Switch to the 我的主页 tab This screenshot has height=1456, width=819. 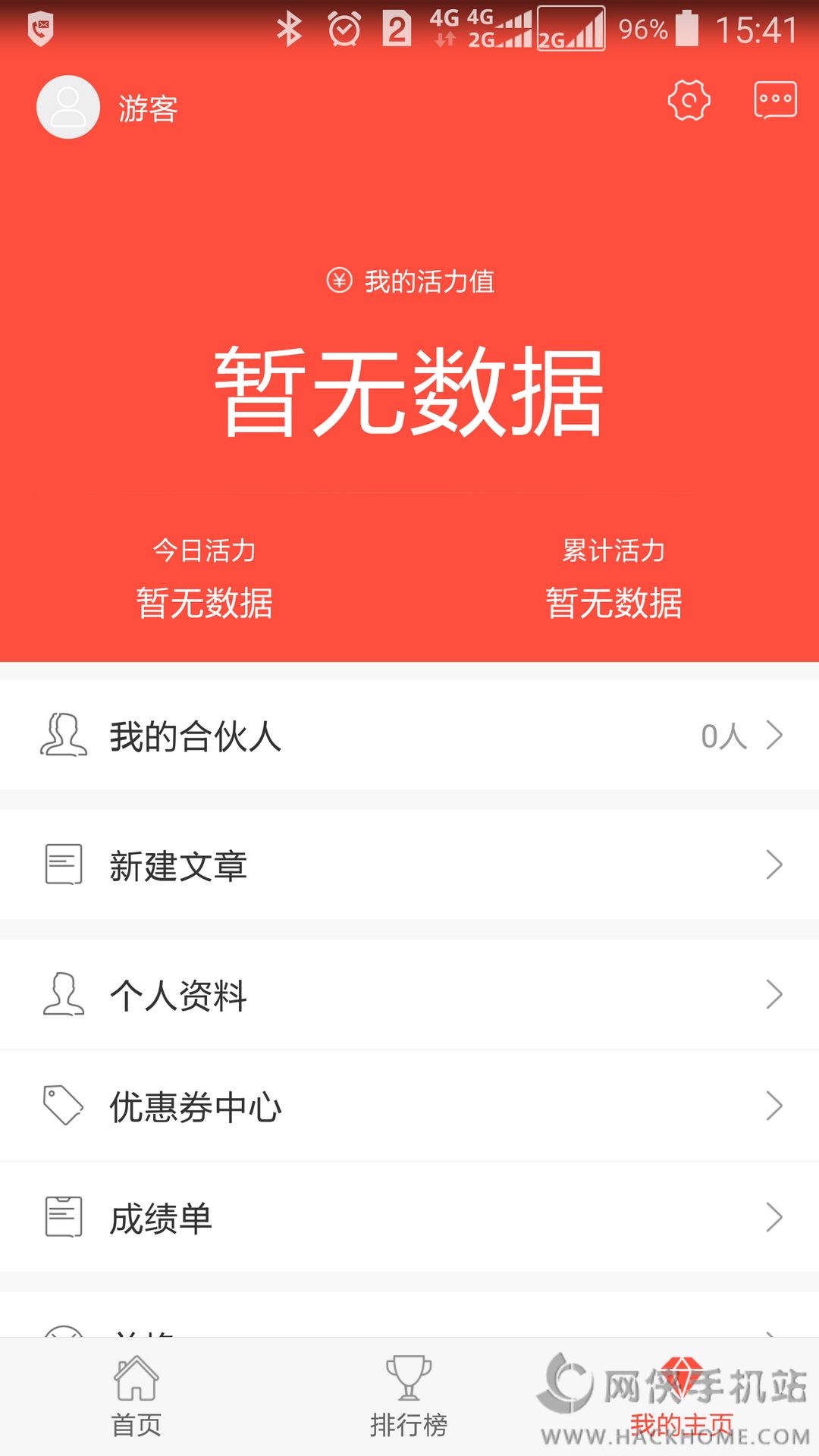tap(681, 1397)
